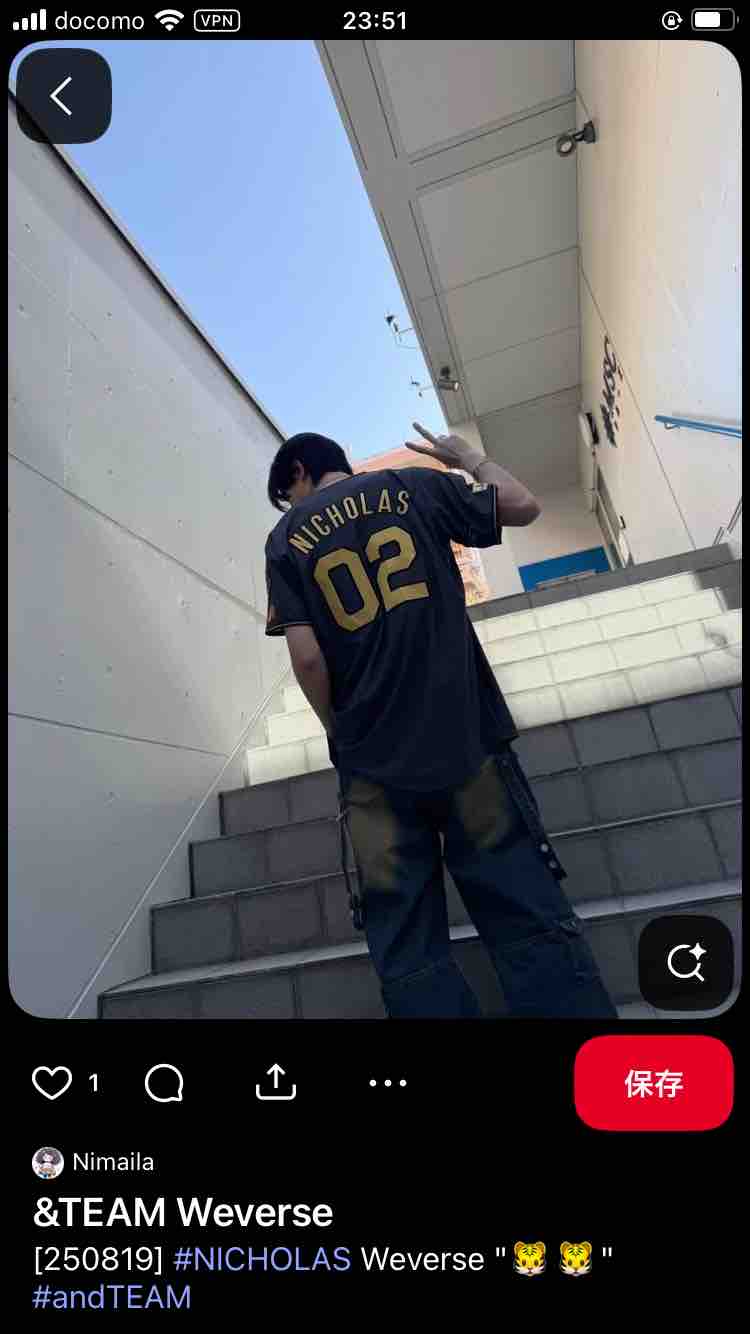
Task: Open the #andTEAM hashtag
Action: pos(112,1297)
